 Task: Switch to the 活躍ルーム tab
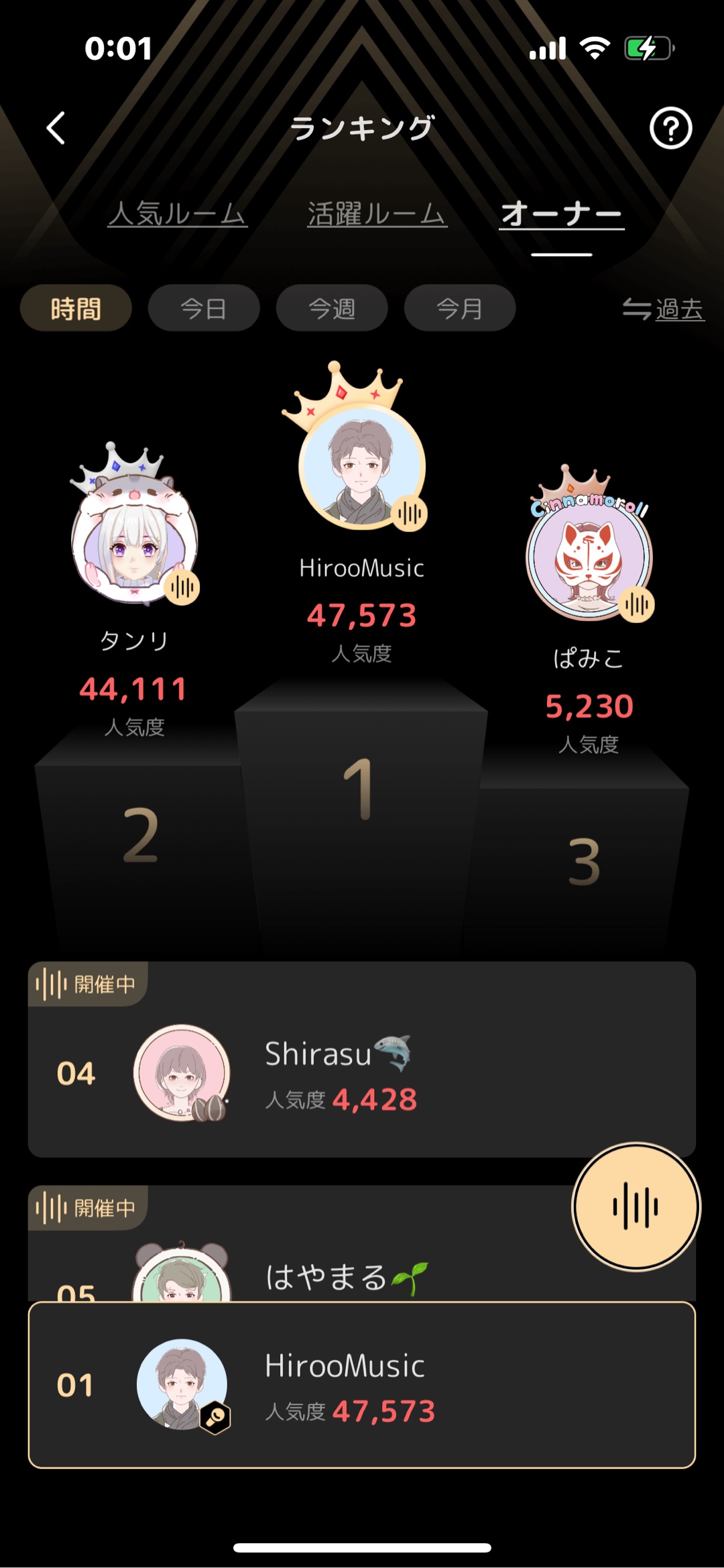(x=377, y=215)
